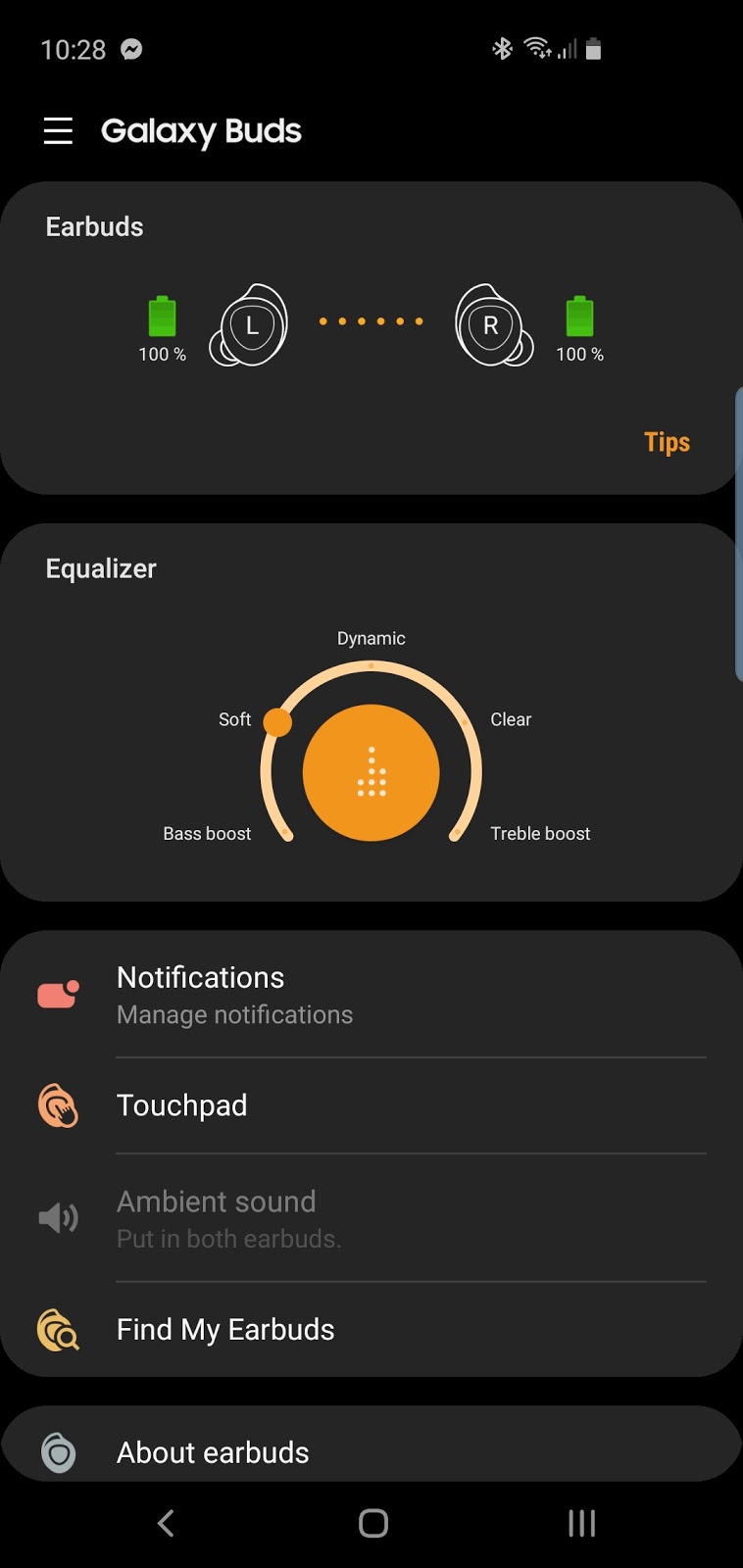Toggle the equalizer with the orange center button
The height and width of the screenshot is (1568, 743).
(371, 773)
